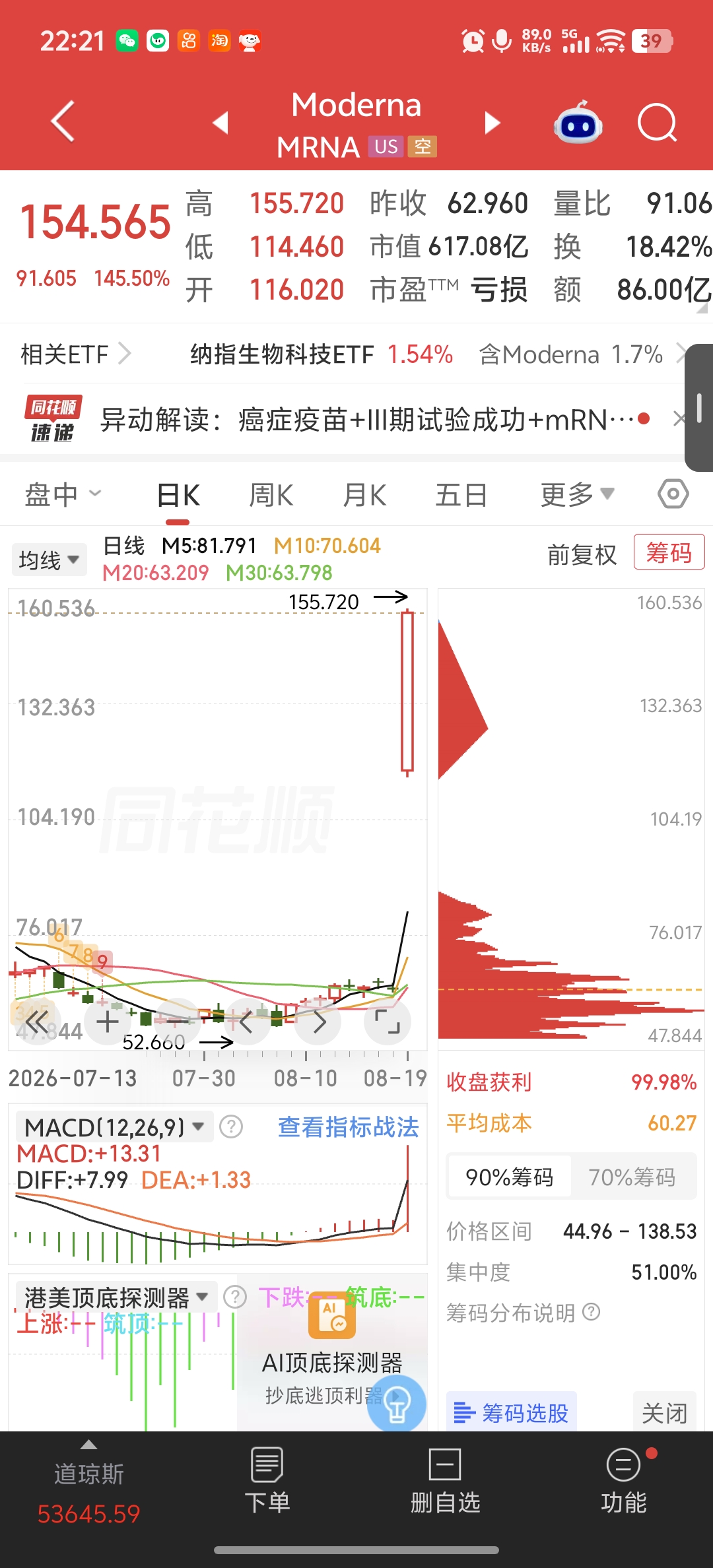This screenshot has width=713, height=1568.
Task: Close the chip distribution panel with 关闭
Action: click(664, 1412)
